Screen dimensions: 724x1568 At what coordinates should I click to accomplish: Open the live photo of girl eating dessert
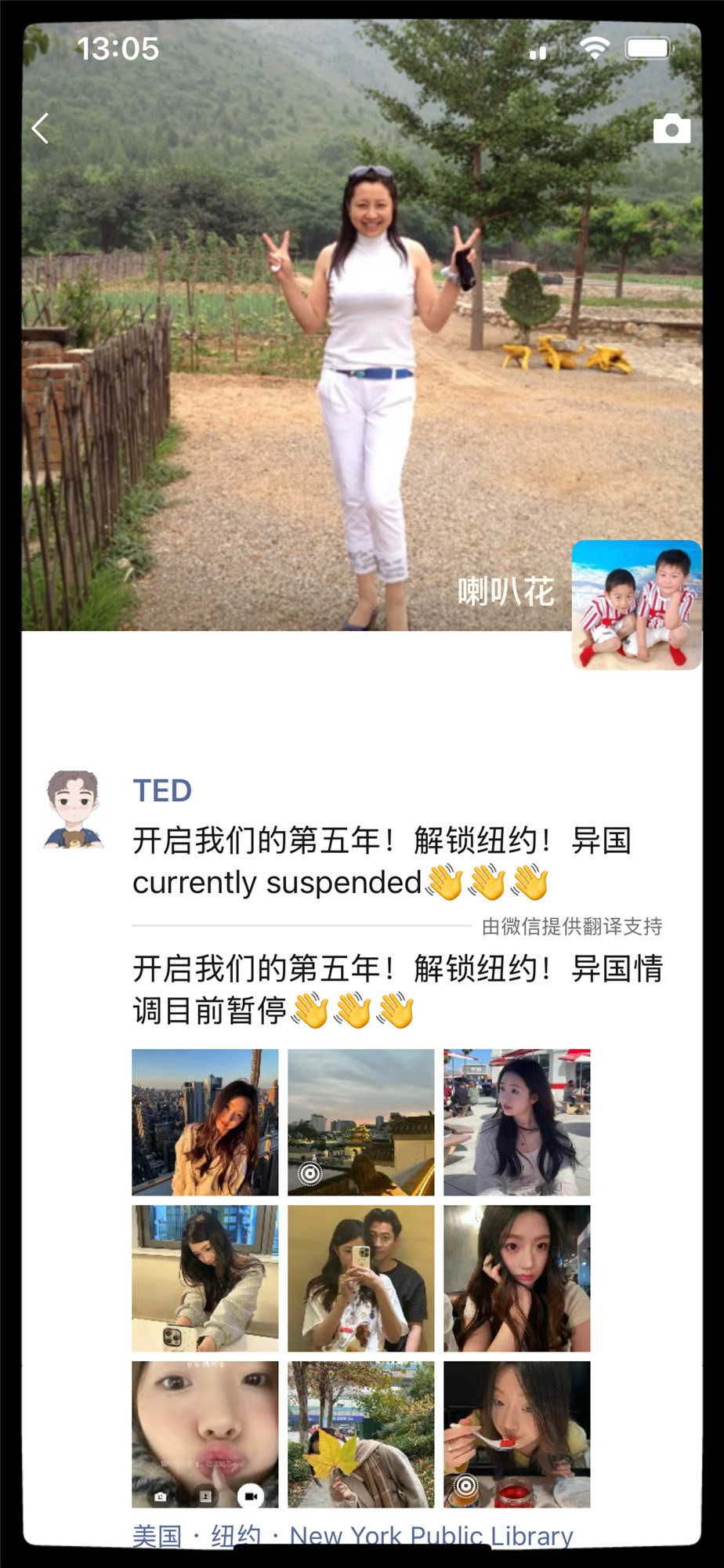(x=516, y=1434)
